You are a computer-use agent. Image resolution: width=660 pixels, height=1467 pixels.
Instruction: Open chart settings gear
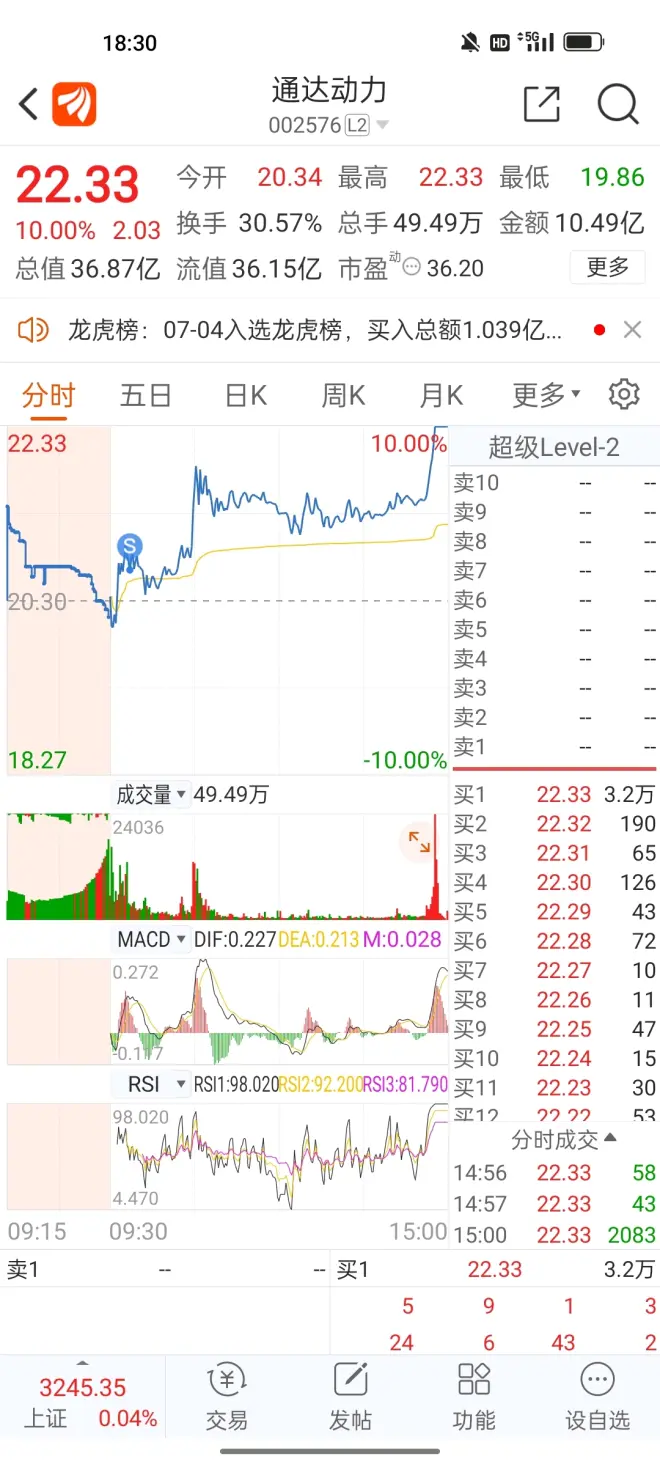624,394
